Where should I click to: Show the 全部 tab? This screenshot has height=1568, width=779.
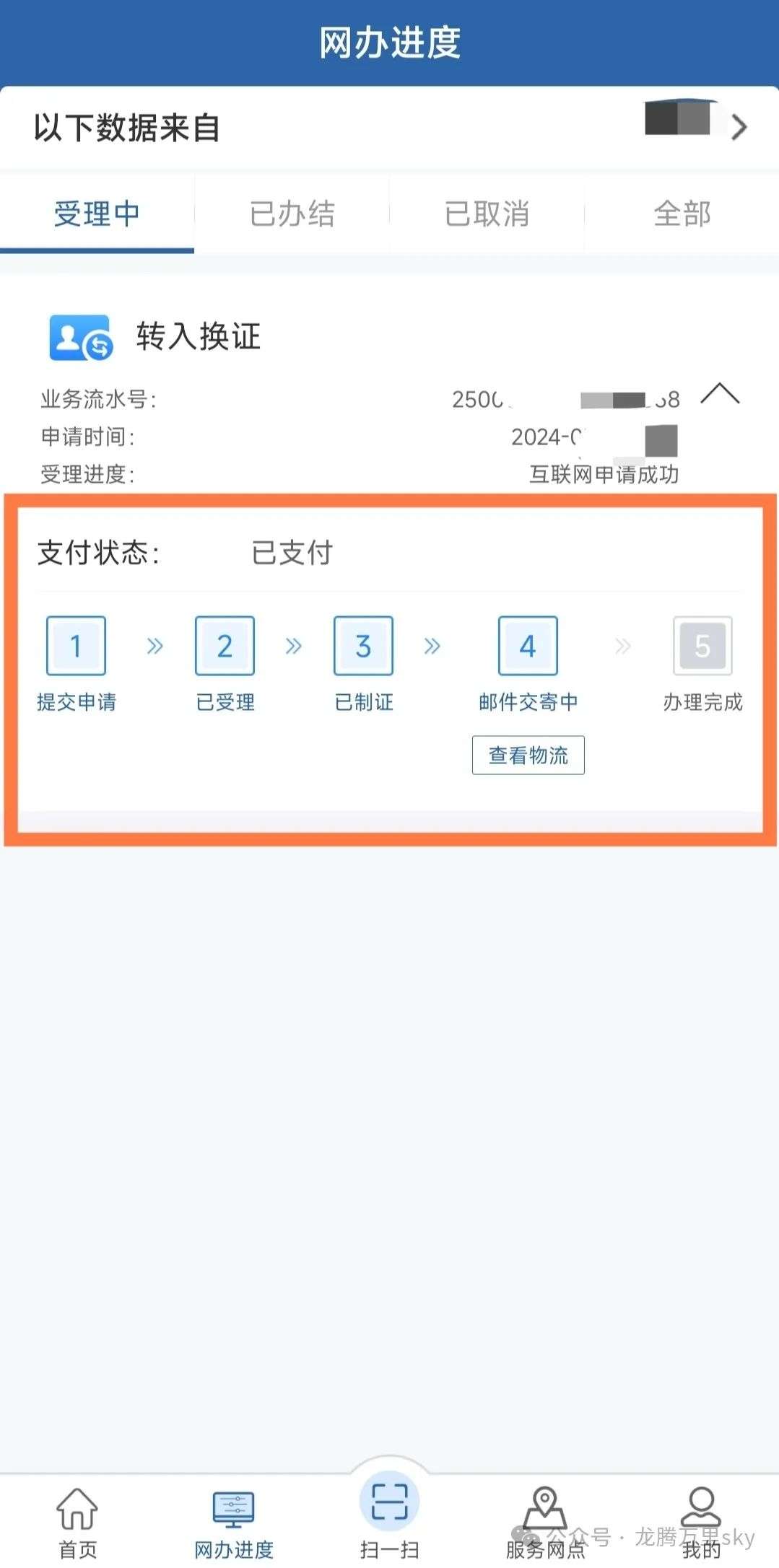(682, 214)
